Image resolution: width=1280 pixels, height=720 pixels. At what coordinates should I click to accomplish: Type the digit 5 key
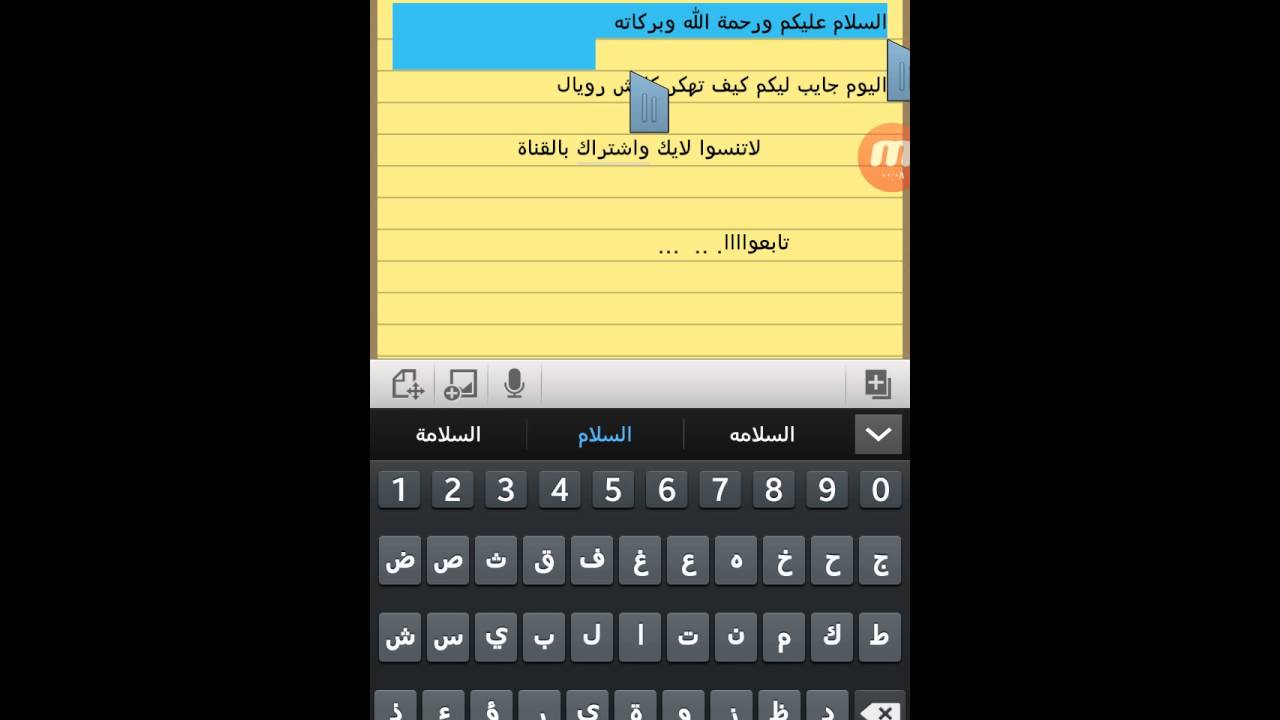(613, 490)
